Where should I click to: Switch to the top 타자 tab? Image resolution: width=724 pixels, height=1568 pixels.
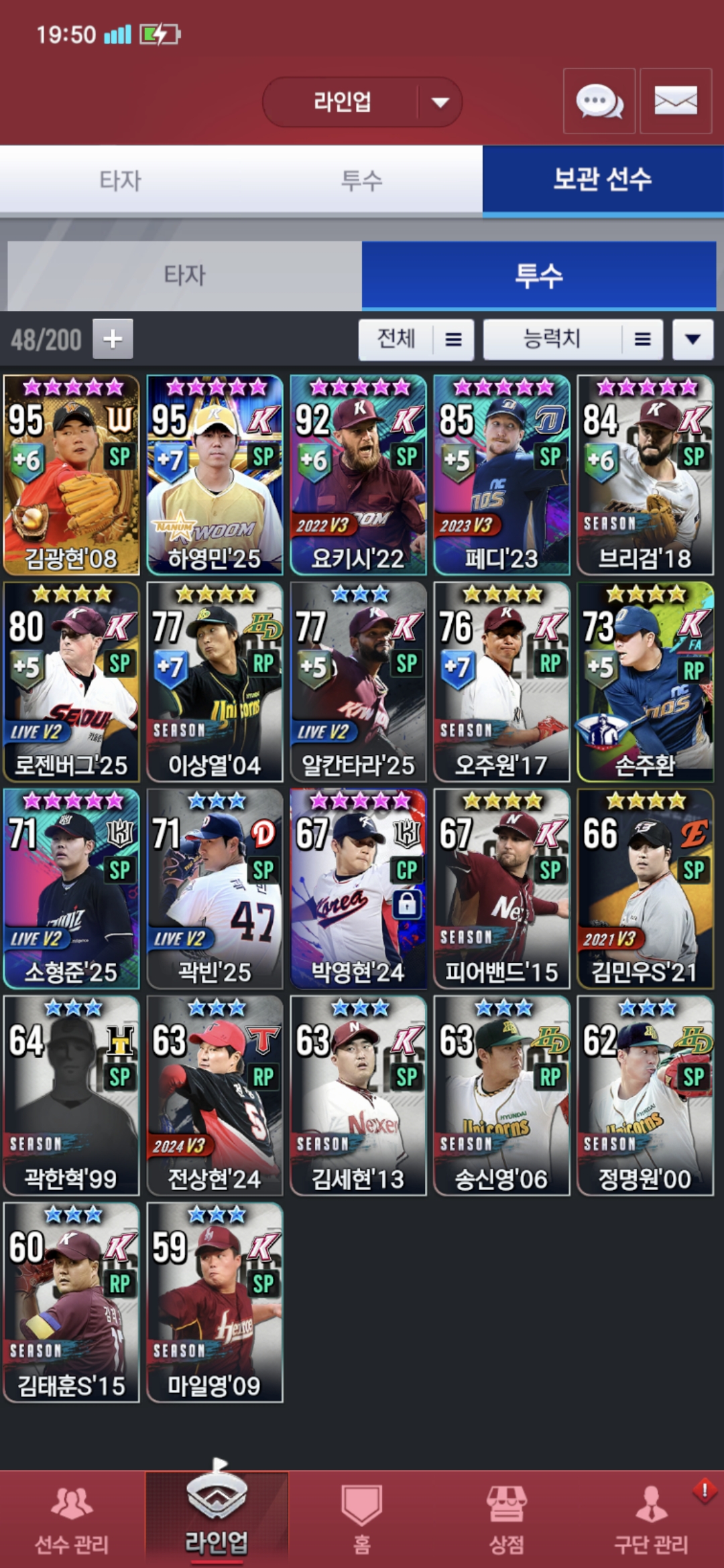(121, 180)
